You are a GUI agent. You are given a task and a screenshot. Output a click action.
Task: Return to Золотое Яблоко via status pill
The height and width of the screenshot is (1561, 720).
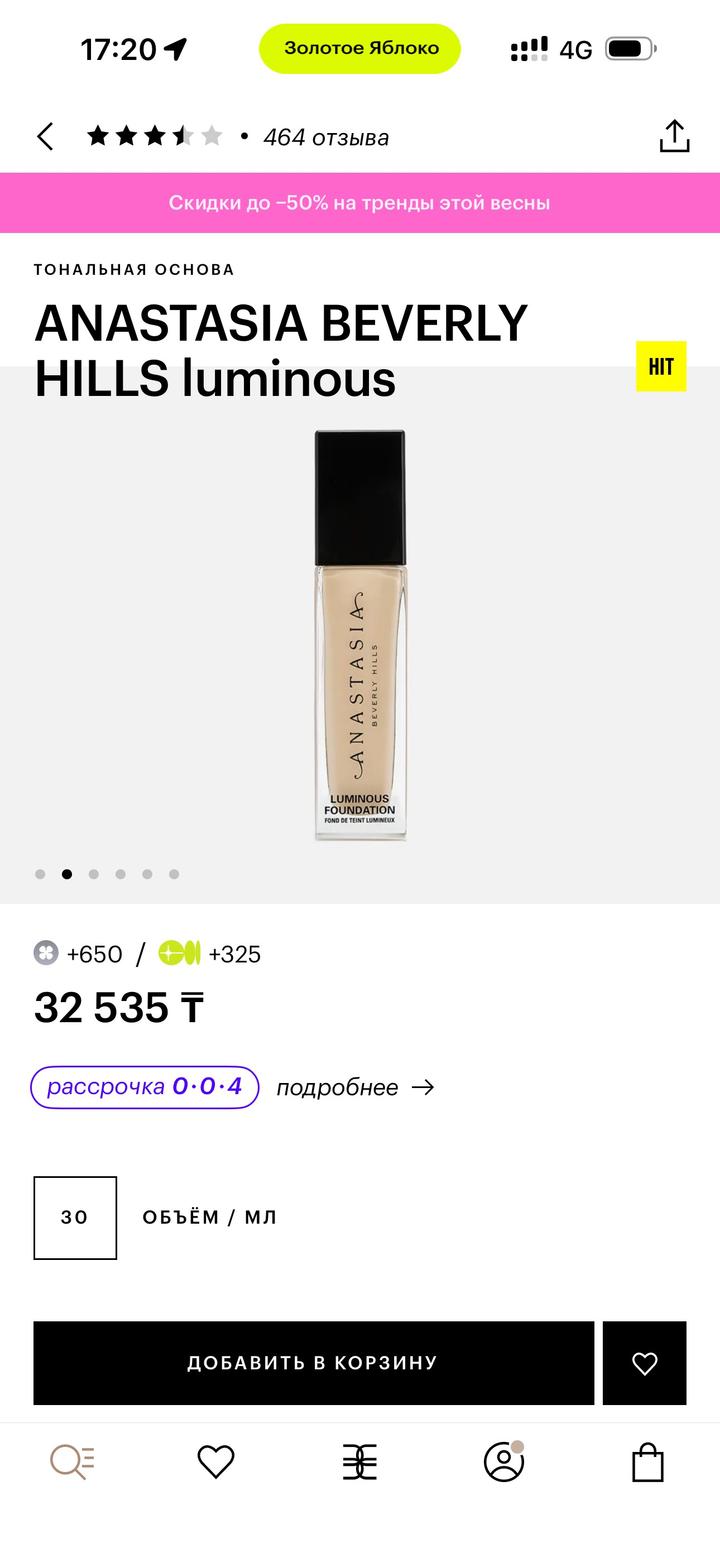coord(360,48)
